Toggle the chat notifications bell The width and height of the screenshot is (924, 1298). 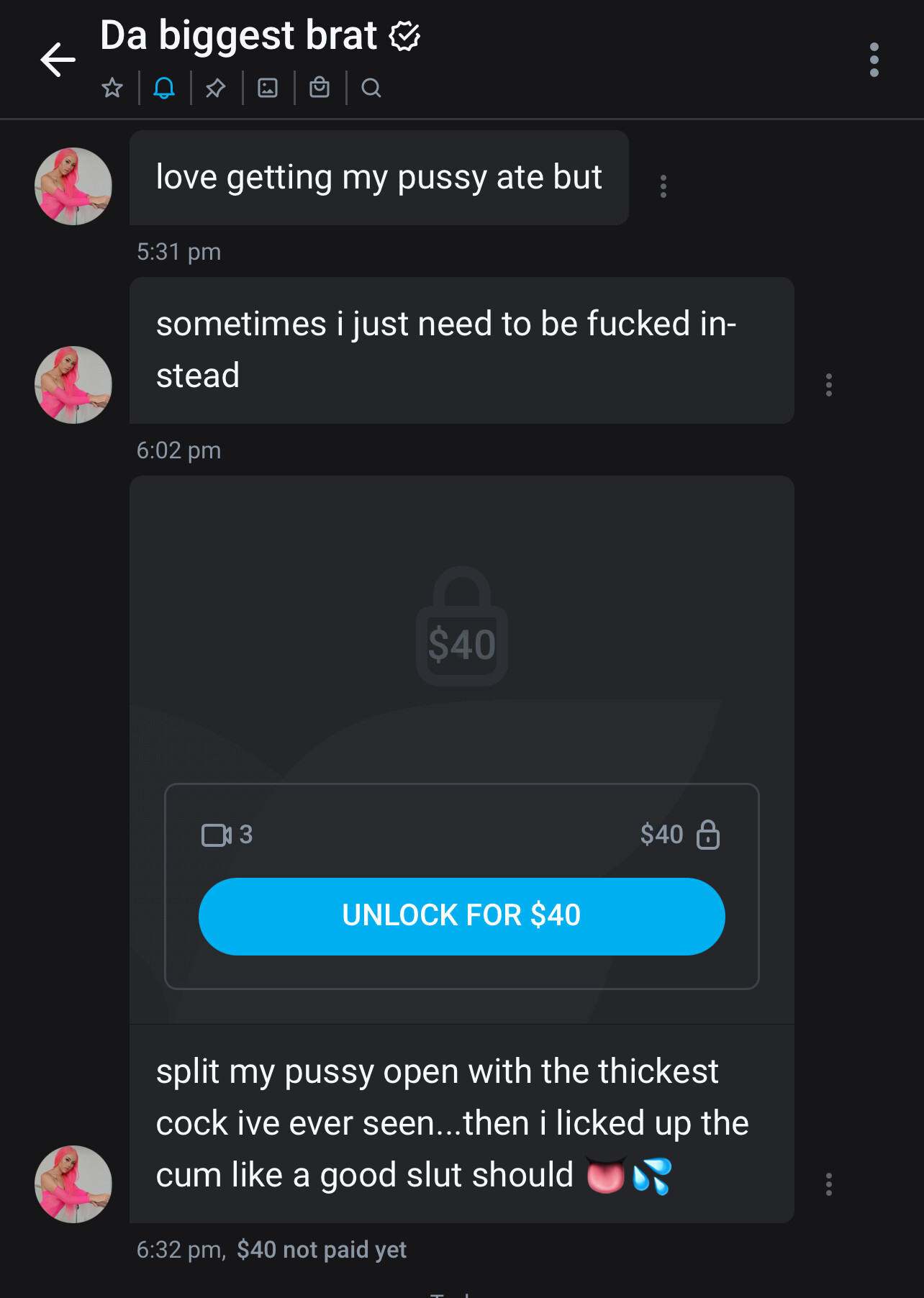[x=164, y=88]
